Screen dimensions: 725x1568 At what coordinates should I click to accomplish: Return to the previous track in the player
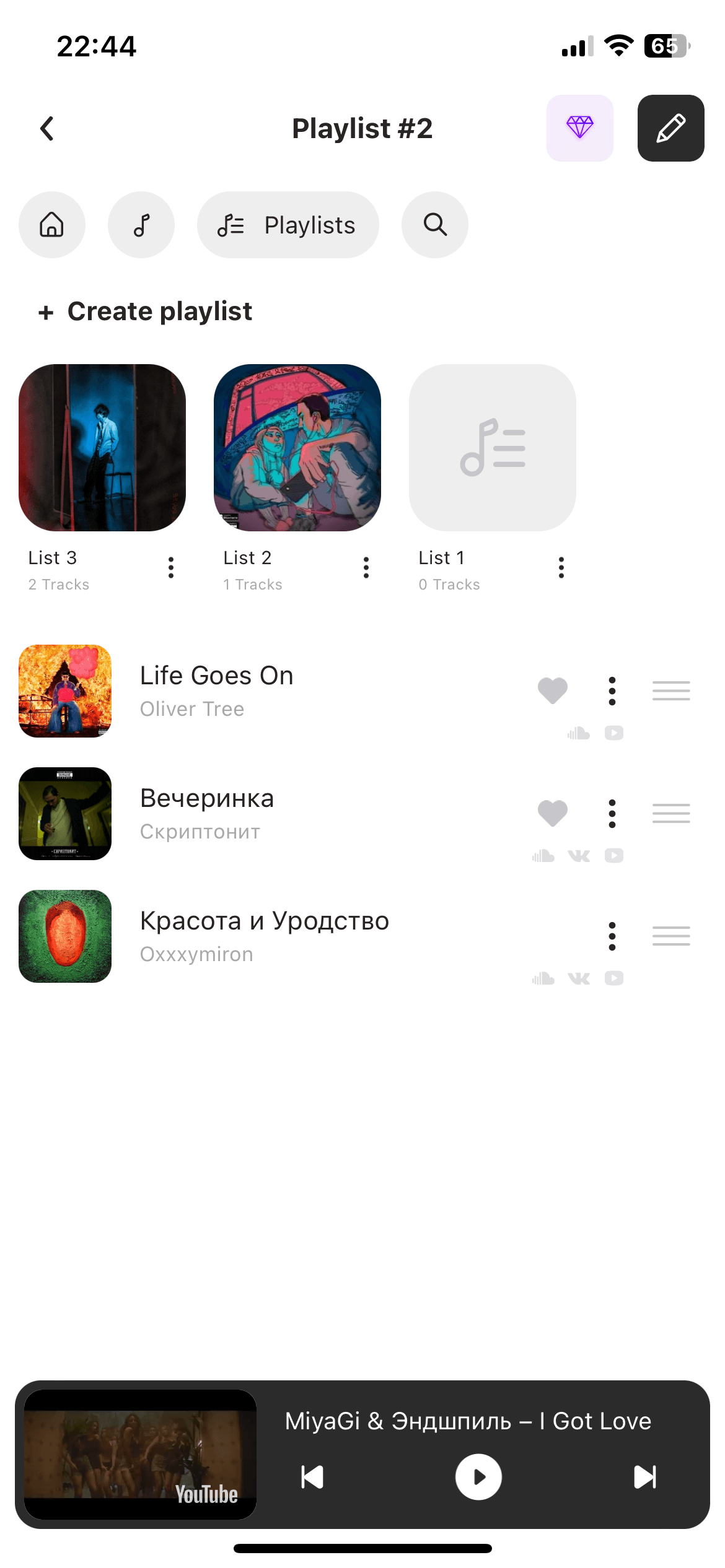(312, 1477)
